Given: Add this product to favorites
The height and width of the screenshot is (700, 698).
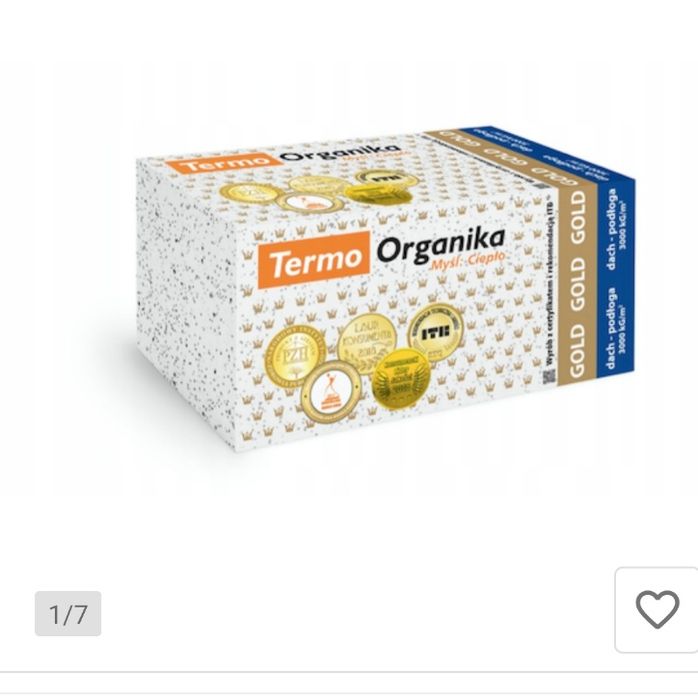Looking at the screenshot, I should click(656, 609).
